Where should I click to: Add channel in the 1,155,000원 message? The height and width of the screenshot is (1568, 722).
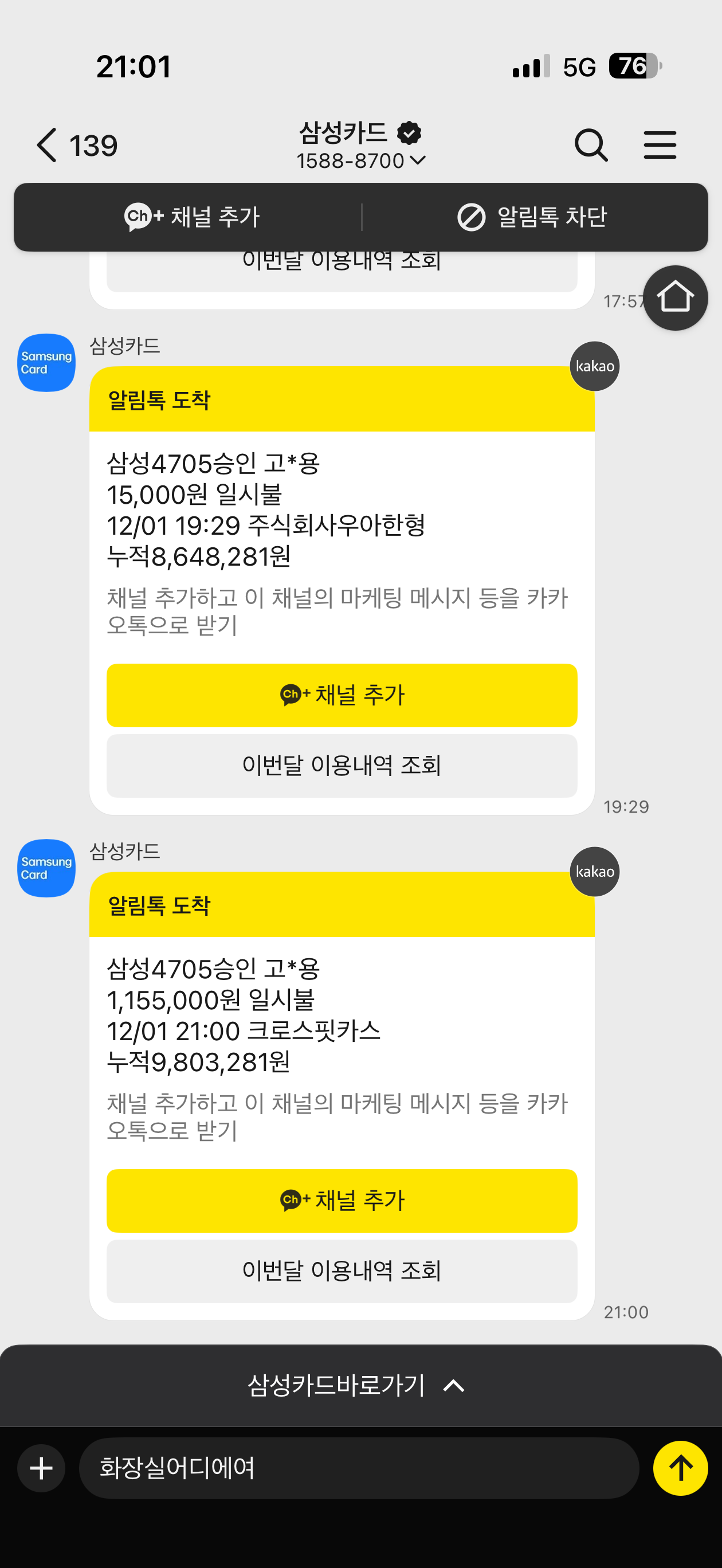[x=342, y=1200]
